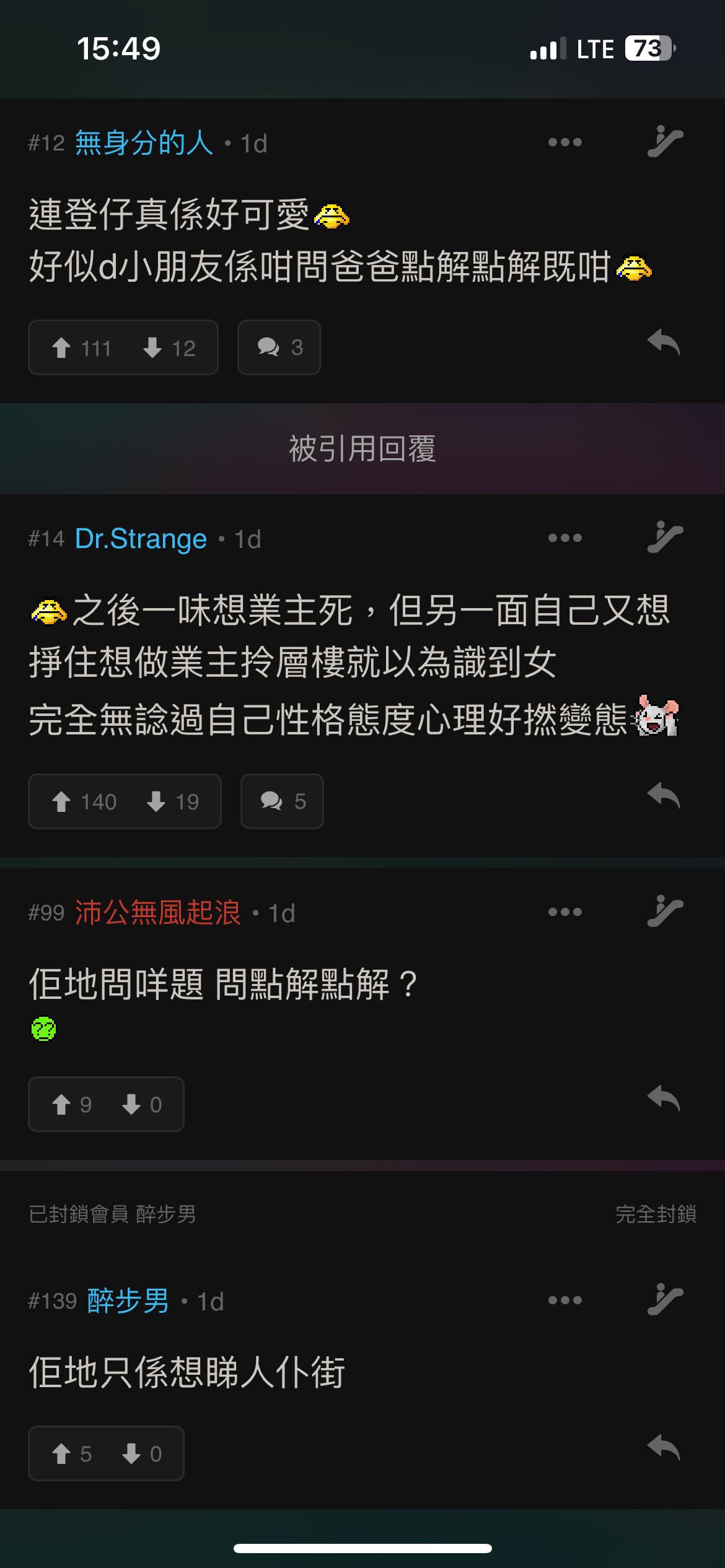Tap the story-mode icon on comment #12
The width and height of the screenshot is (725, 1568).
665,142
